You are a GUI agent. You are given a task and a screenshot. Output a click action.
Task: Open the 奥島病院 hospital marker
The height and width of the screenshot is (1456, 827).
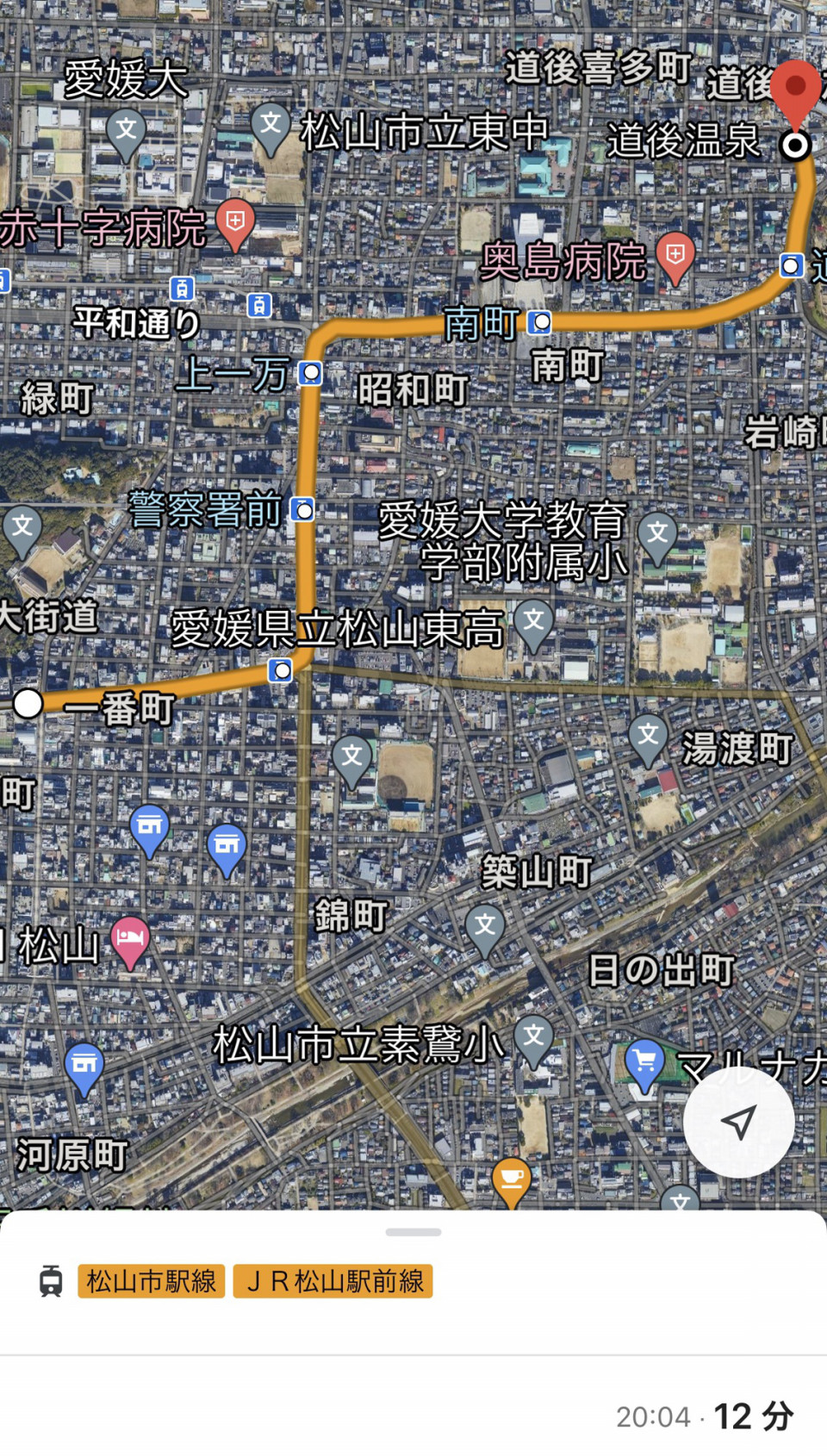click(676, 257)
